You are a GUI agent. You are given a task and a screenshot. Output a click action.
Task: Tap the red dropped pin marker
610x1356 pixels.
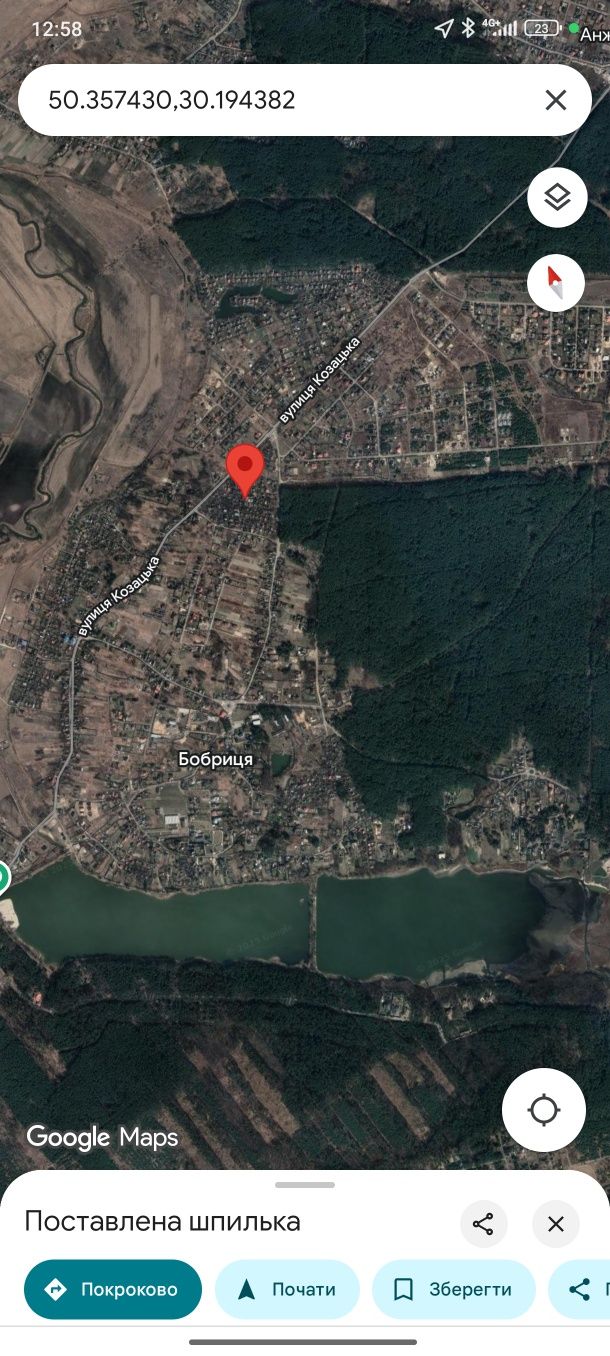tap(245, 470)
